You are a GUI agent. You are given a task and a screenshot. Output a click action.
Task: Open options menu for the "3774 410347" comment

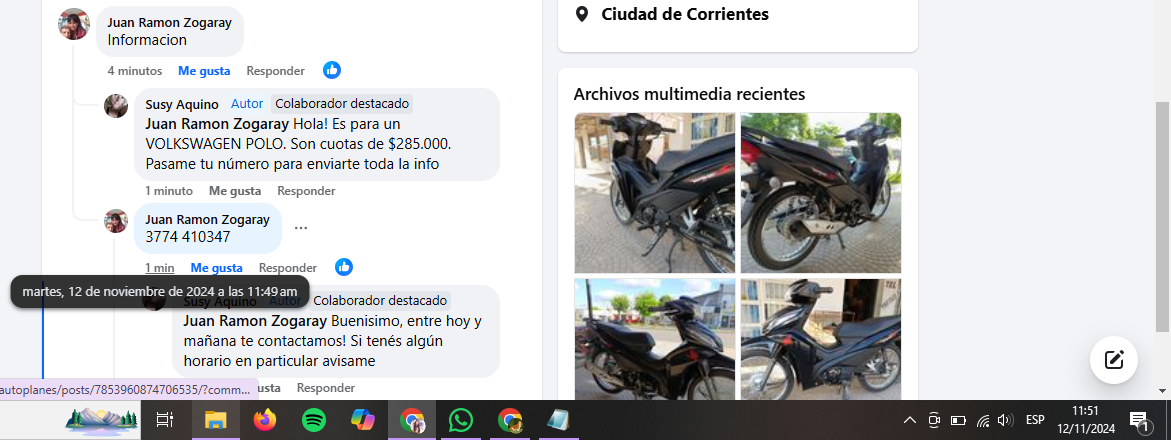tap(301, 228)
